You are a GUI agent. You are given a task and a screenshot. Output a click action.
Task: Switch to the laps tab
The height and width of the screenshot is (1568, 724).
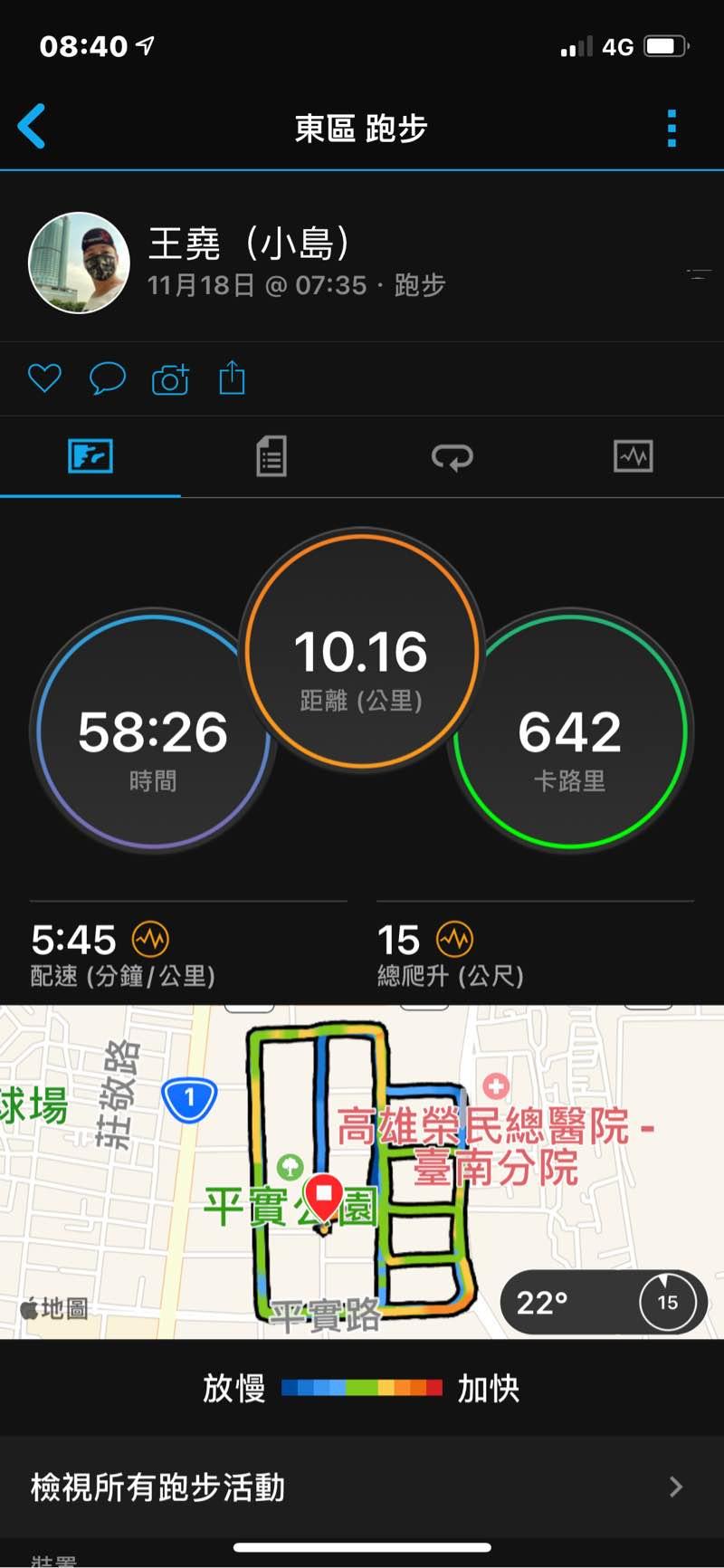pos(452,456)
